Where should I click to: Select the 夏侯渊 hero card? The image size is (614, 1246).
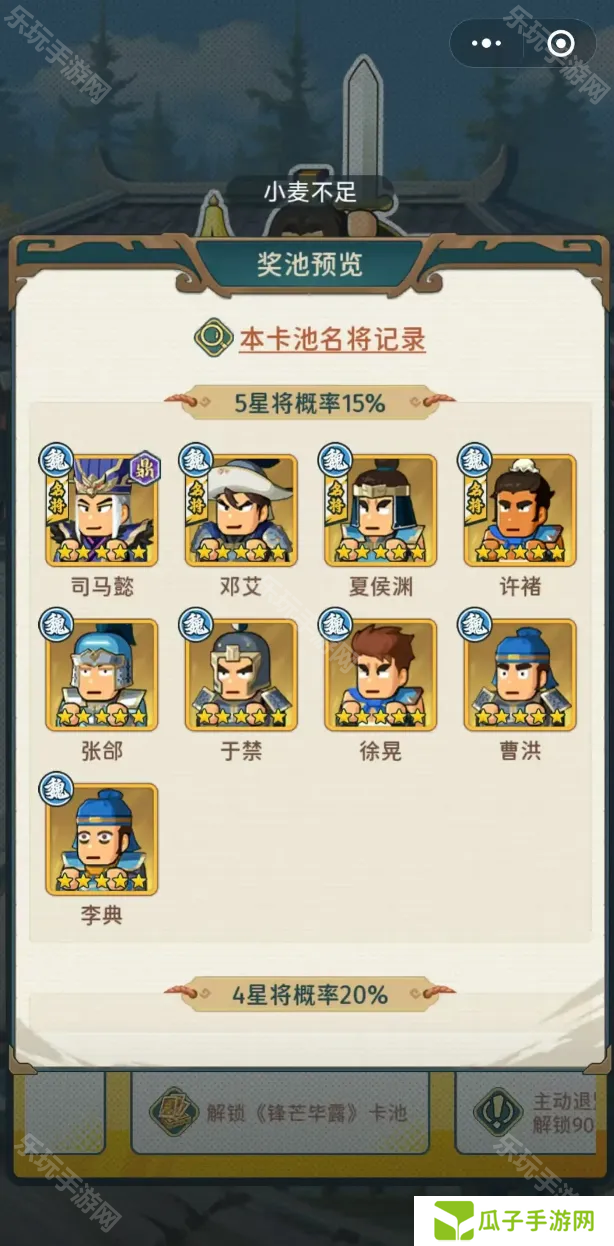380,510
